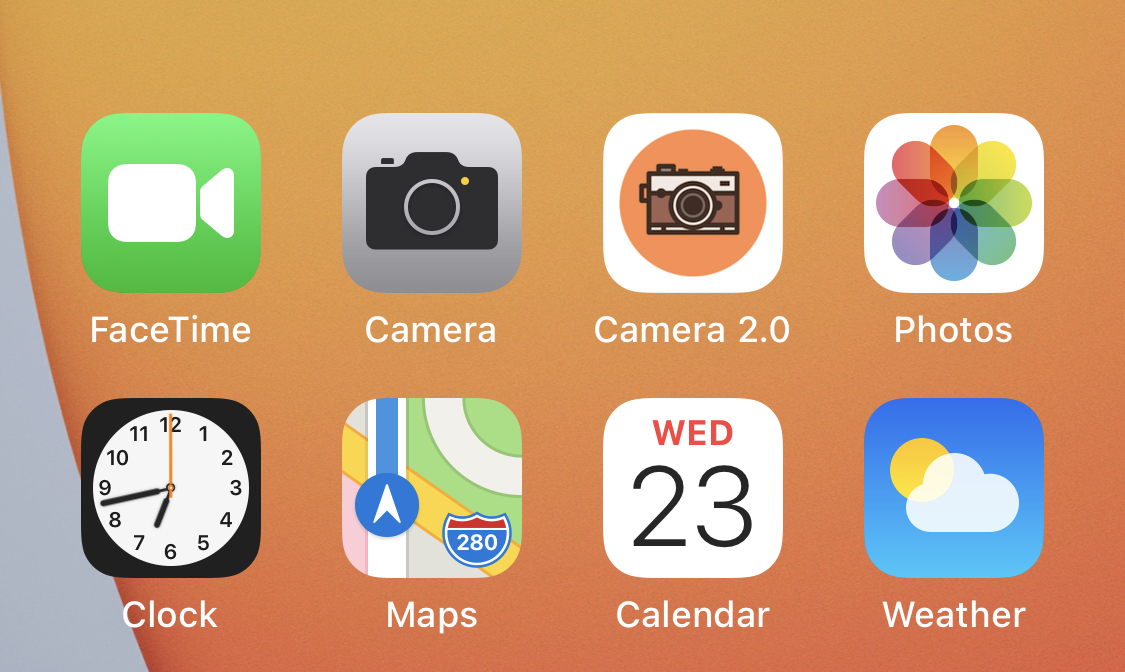Open the FaceTime app

171,203
